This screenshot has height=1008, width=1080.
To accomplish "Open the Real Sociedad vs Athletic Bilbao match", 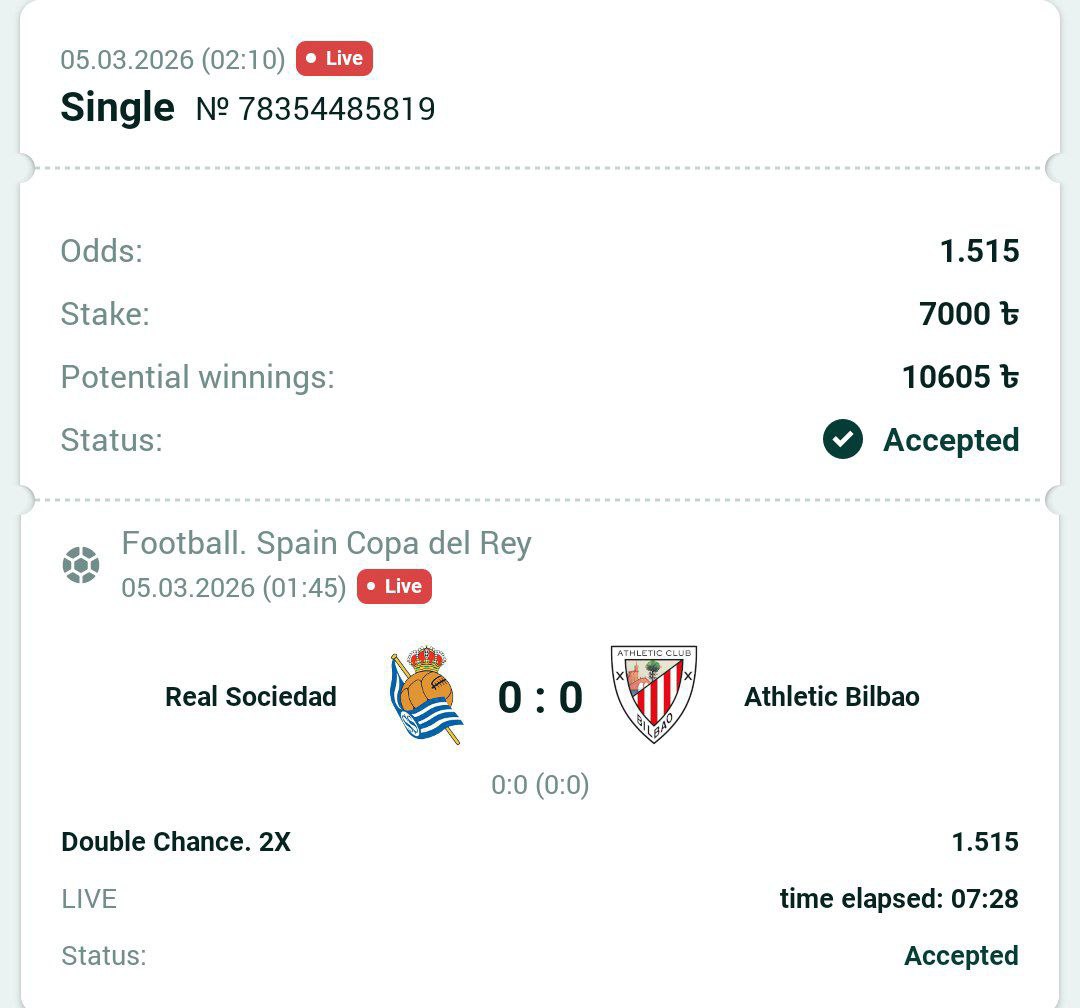I will coord(540,697).
